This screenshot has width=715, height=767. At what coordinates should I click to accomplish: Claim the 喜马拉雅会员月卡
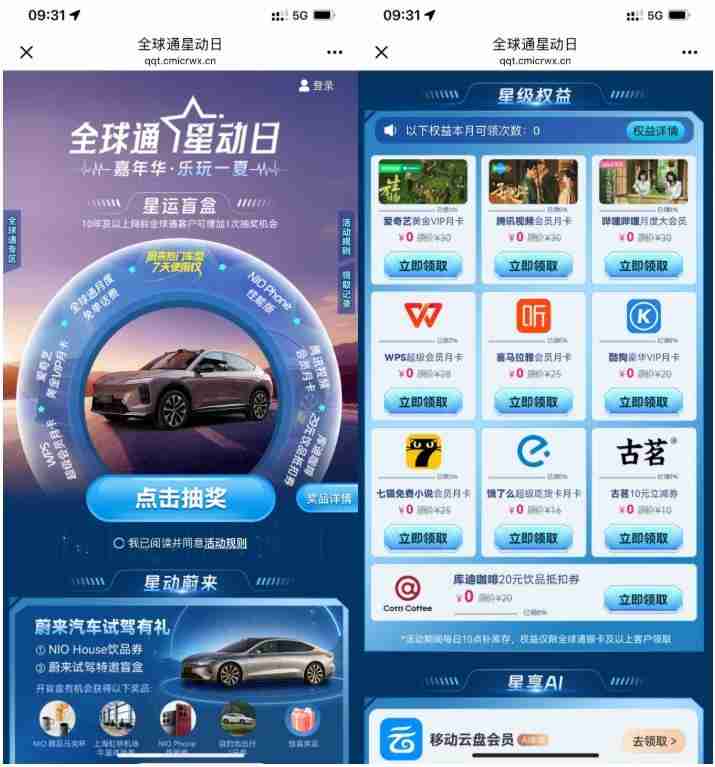[533, 401]
